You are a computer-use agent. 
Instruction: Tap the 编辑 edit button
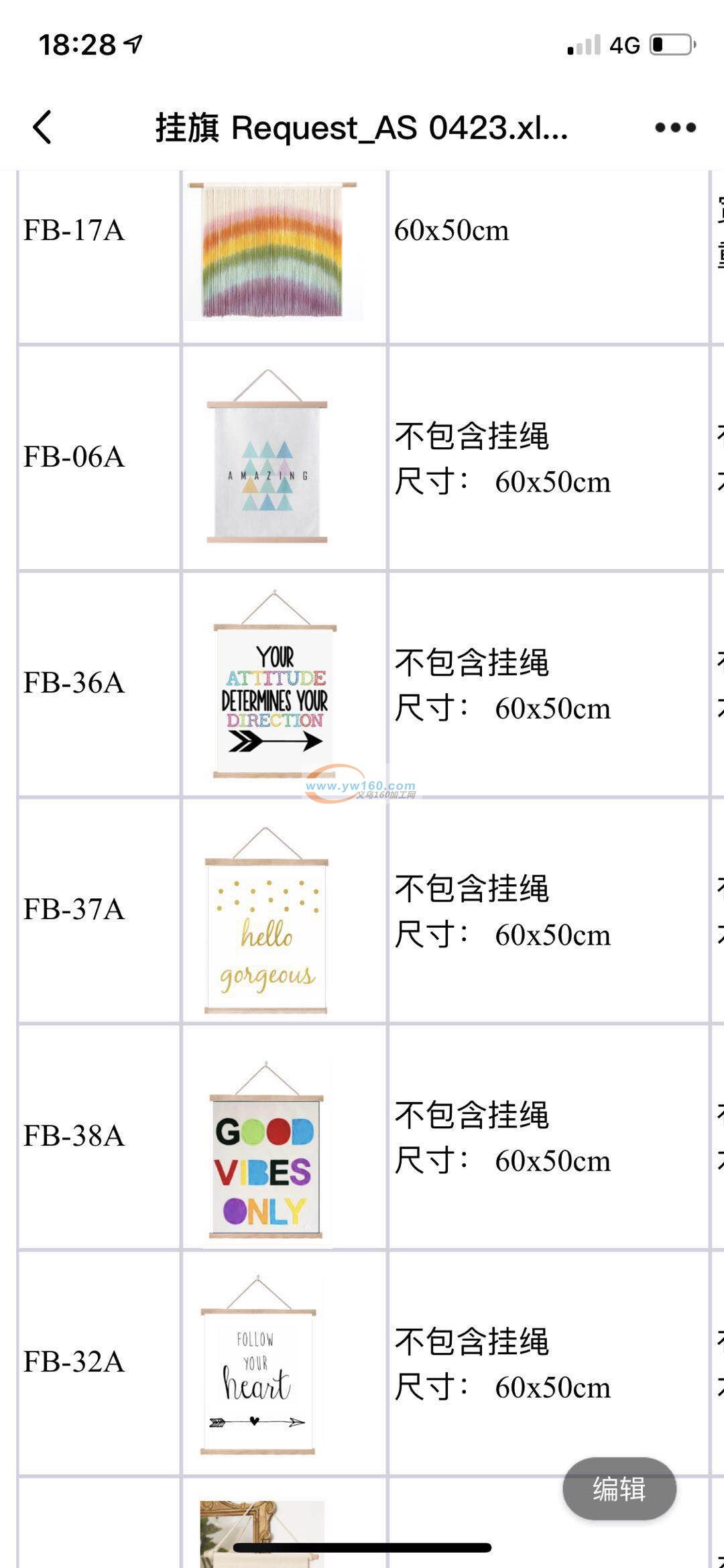click(619, 1489)
